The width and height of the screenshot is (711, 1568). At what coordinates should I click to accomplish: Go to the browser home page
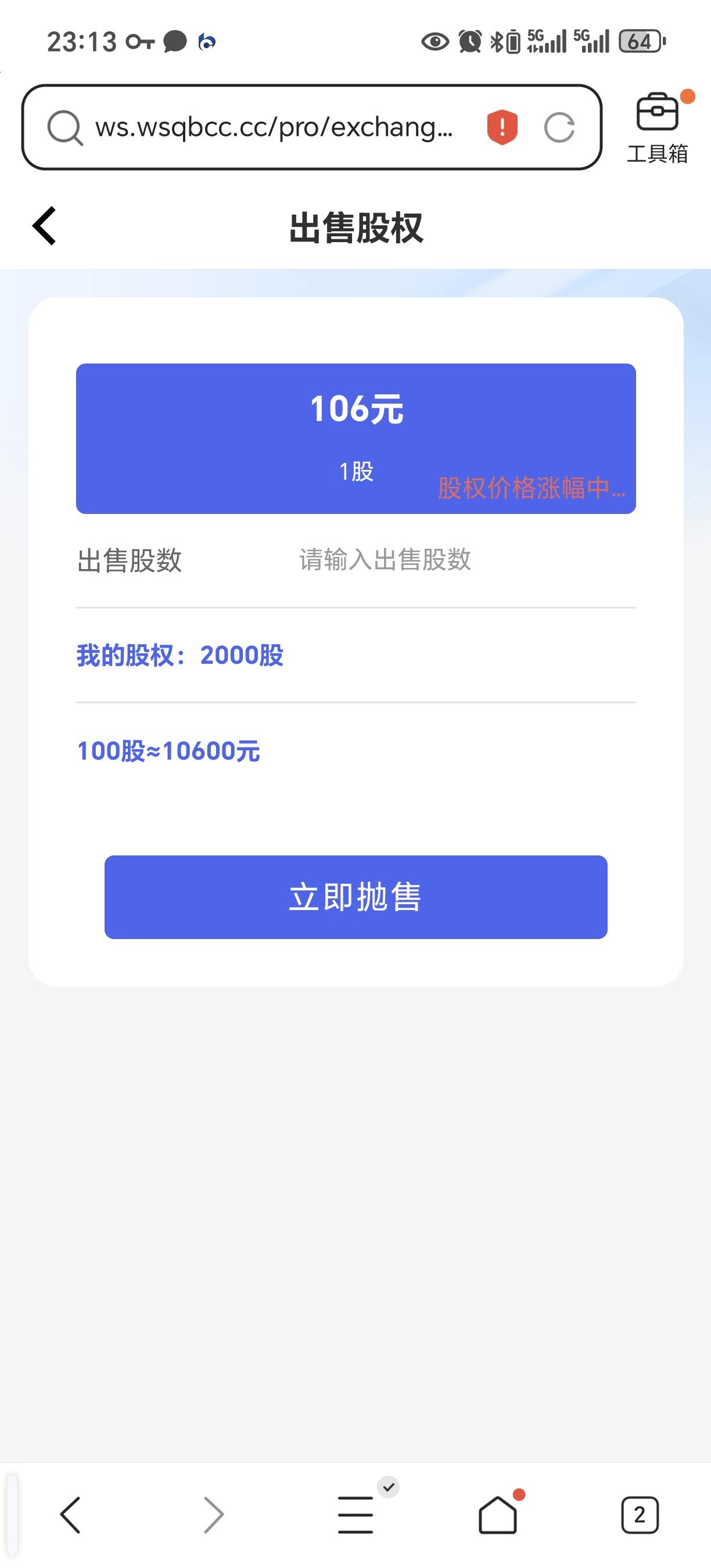[x=498, y=1515]
